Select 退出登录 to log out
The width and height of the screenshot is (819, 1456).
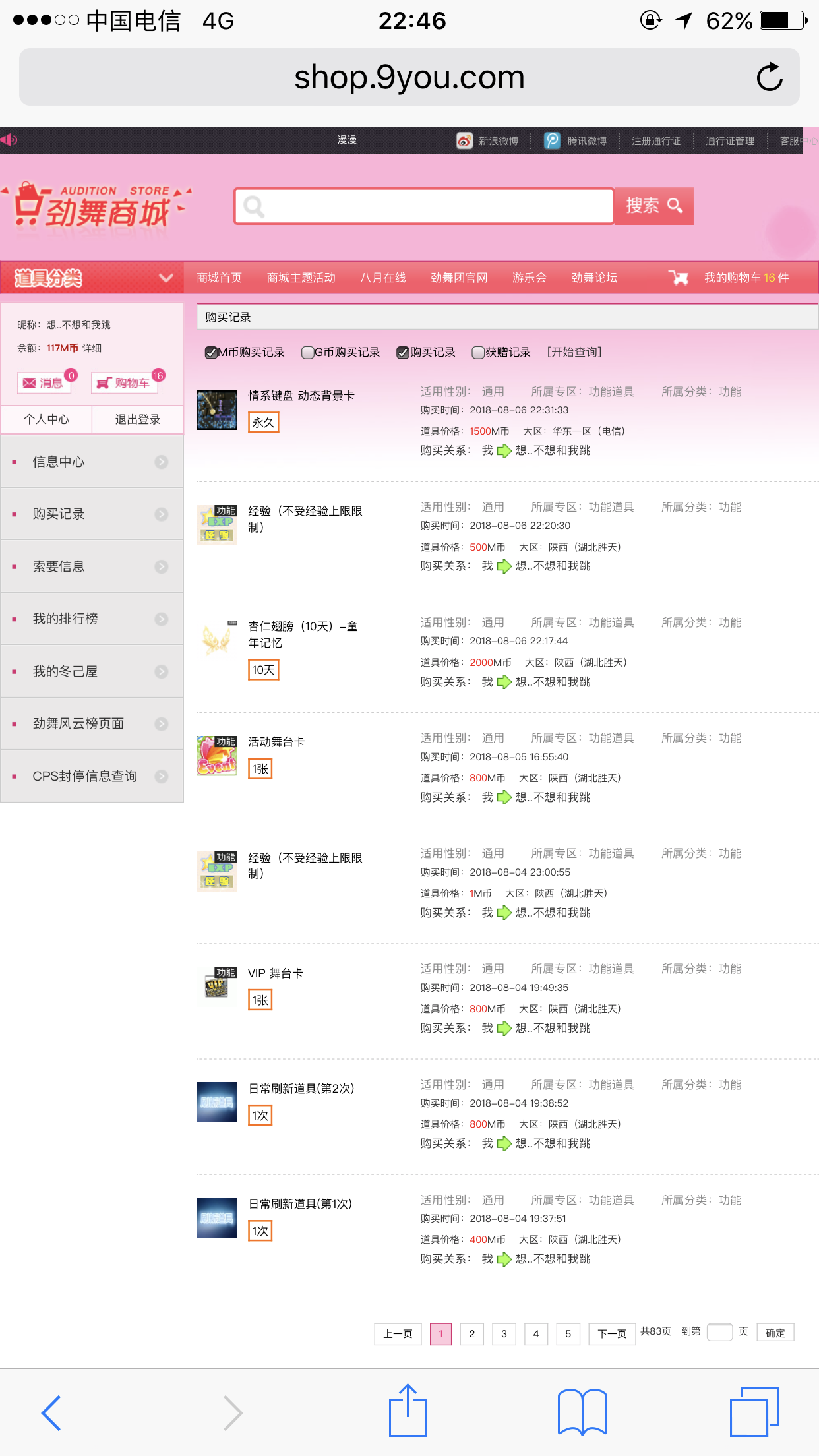137,419
